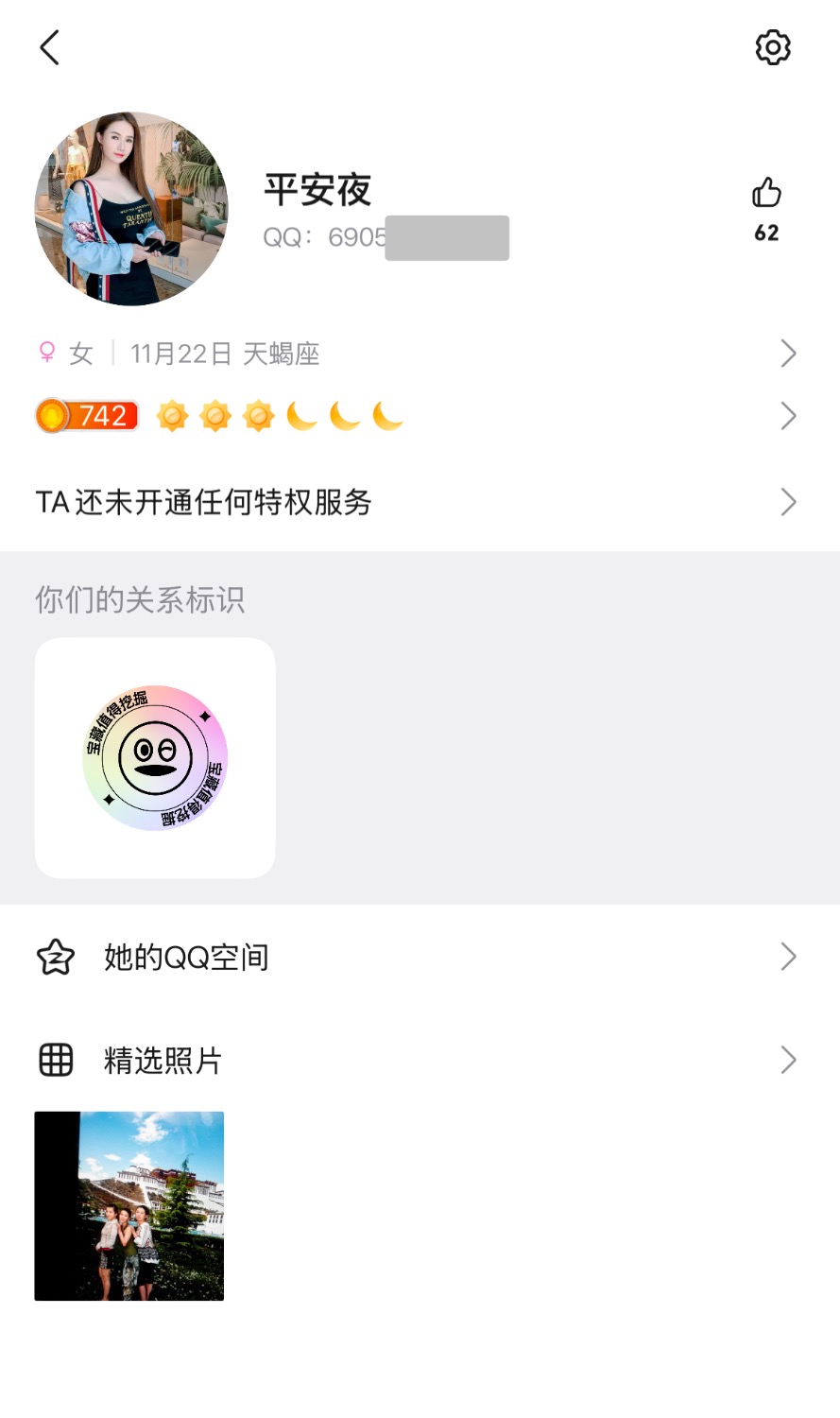Tap the profile avatar photo
The width and height of the screenshot is (840, 1418).
(x=131, y=209)
